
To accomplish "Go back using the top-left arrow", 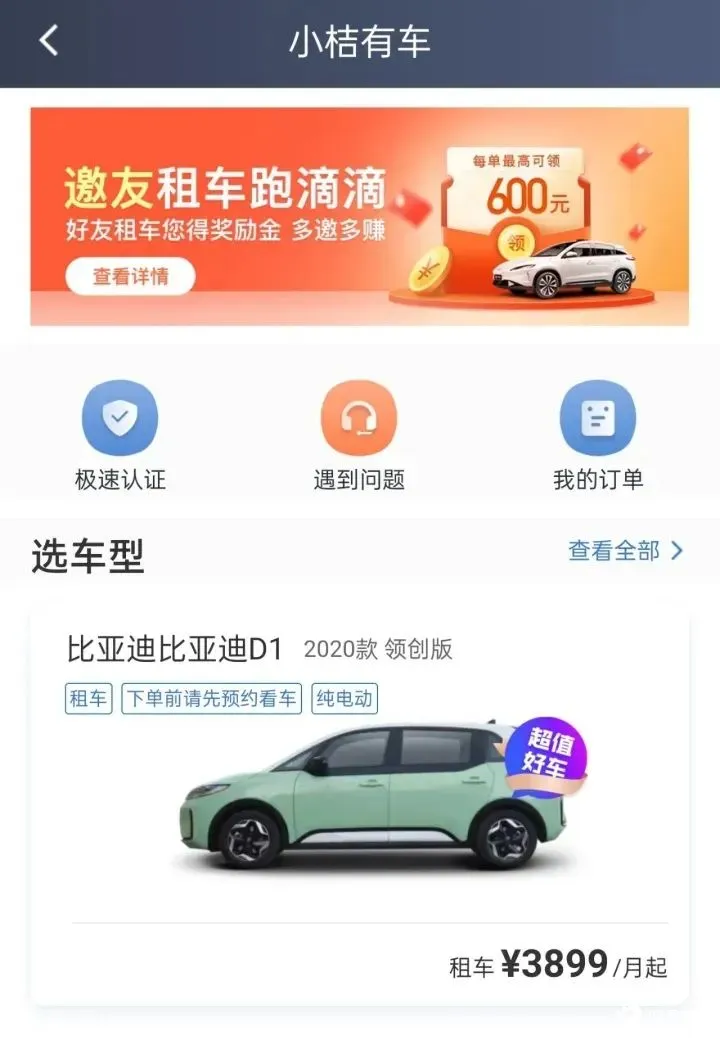I will (48, 41).
